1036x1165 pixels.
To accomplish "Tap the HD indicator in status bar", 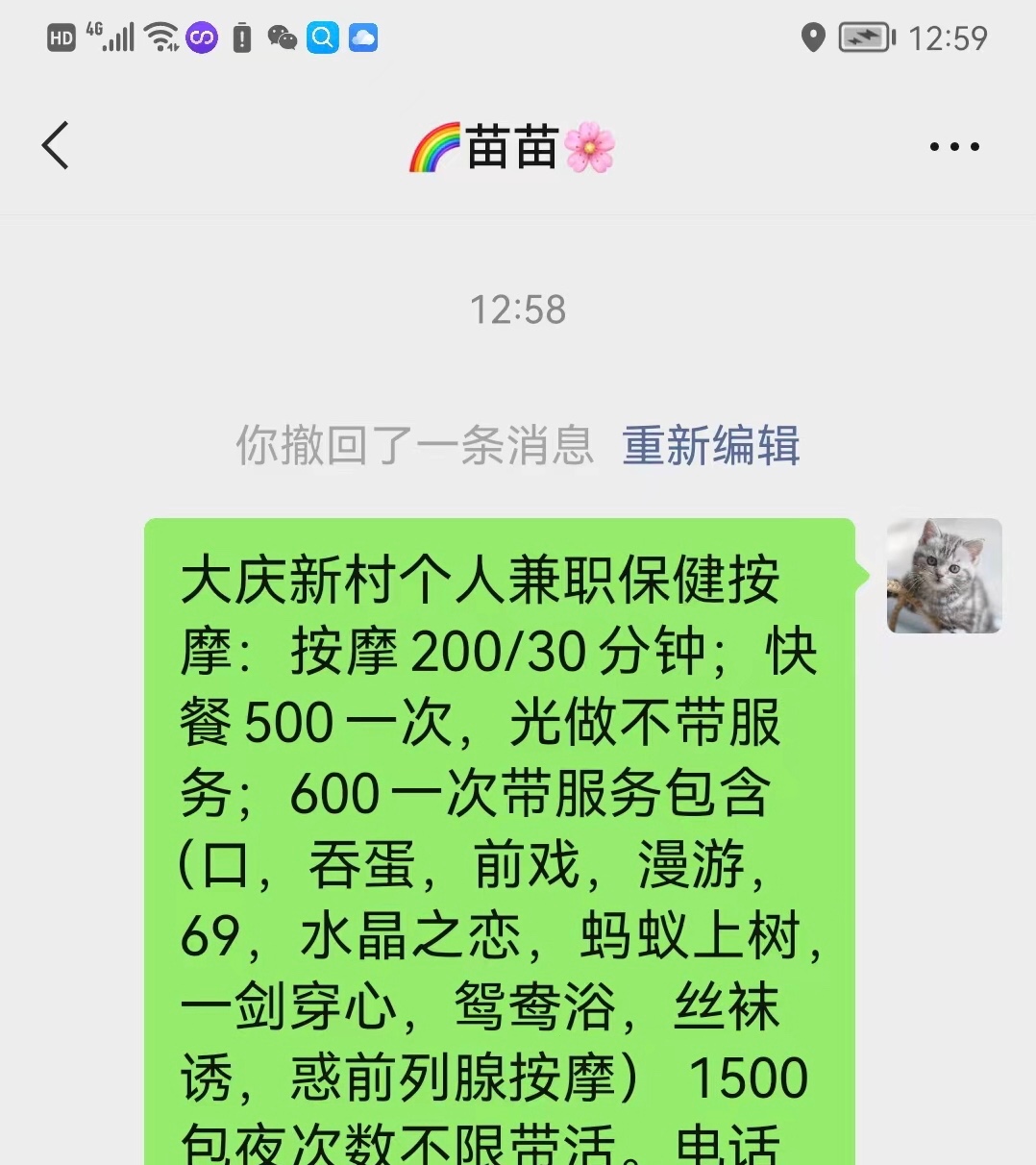I will pos(62,37).
